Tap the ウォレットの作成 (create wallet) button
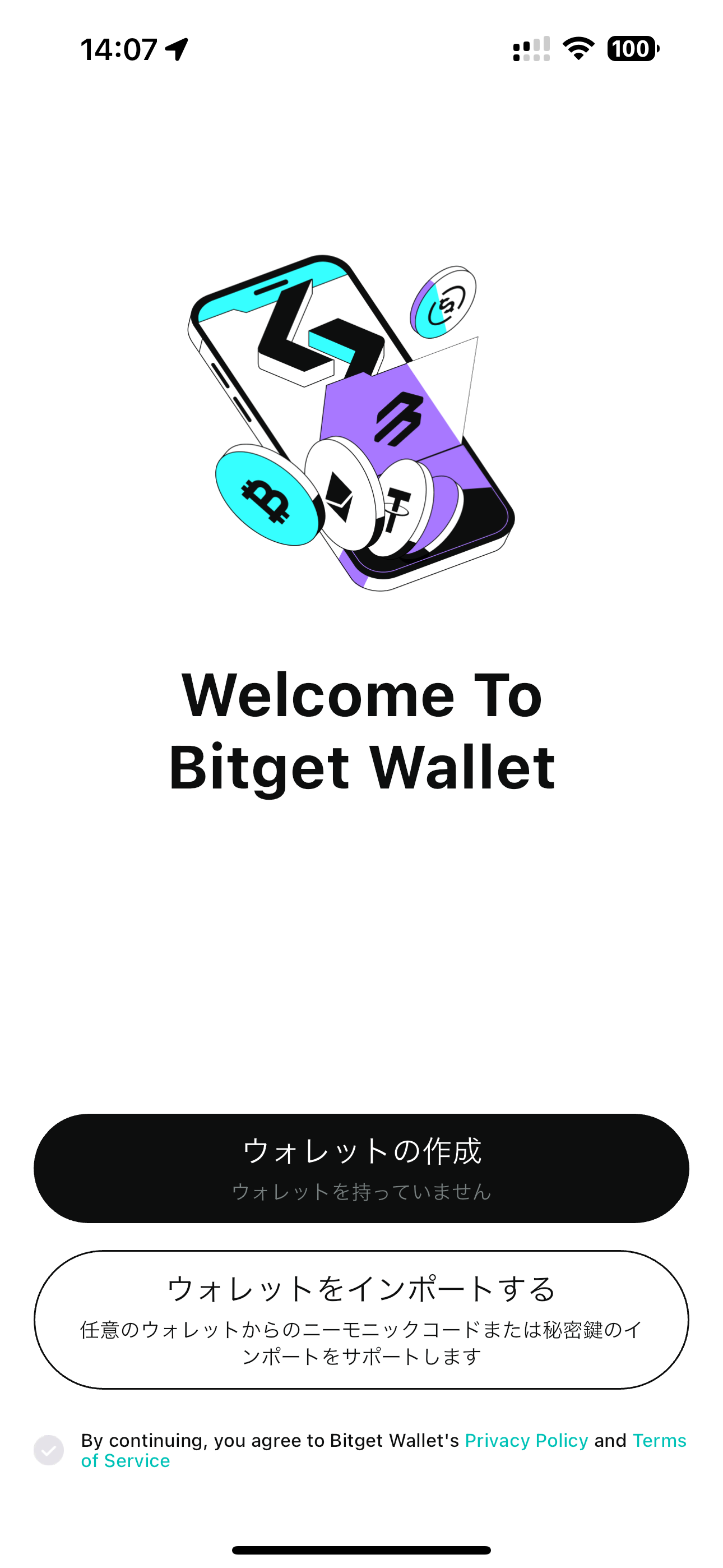The height and width of the screenshot is (1568, 723). pos(361,1168)
